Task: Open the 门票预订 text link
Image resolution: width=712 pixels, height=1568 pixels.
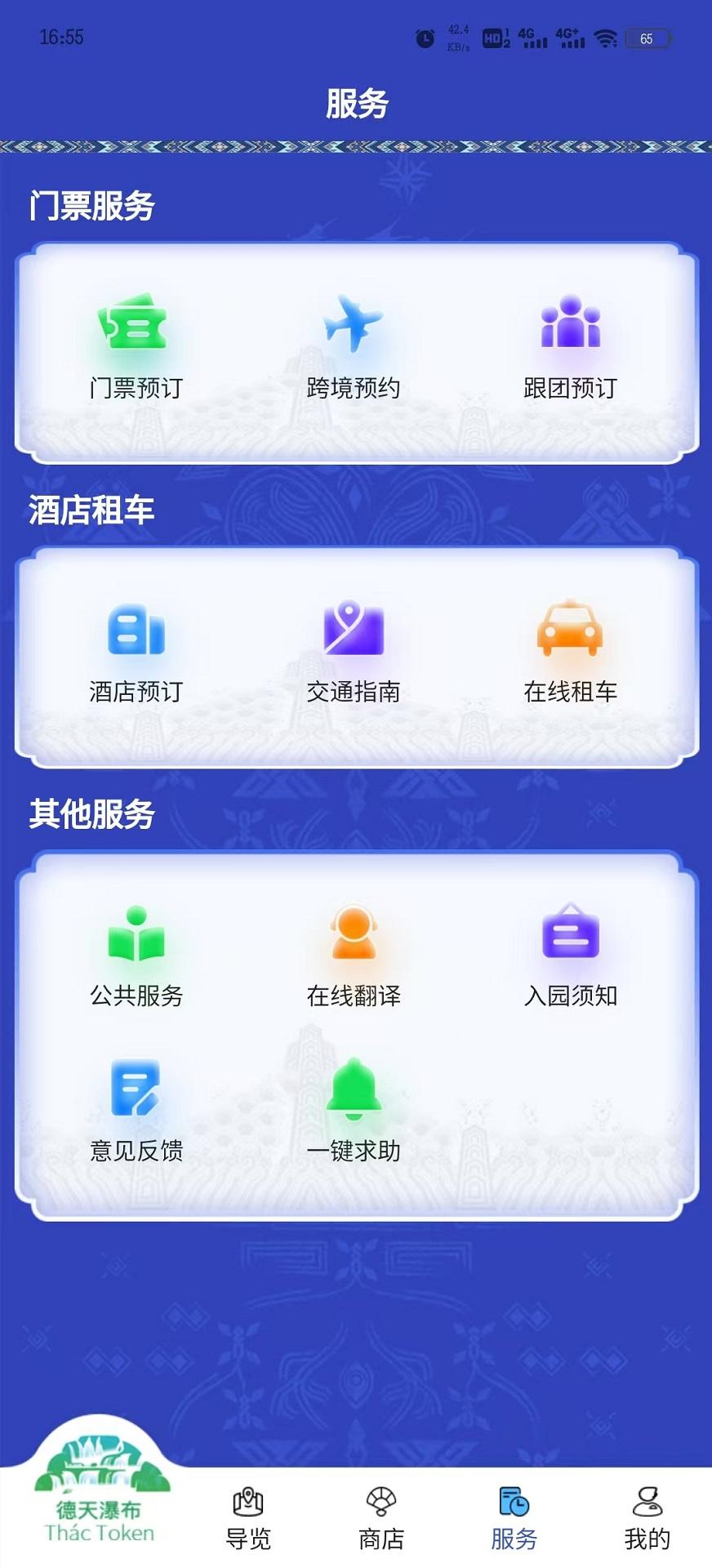Action: coord(135,389)
